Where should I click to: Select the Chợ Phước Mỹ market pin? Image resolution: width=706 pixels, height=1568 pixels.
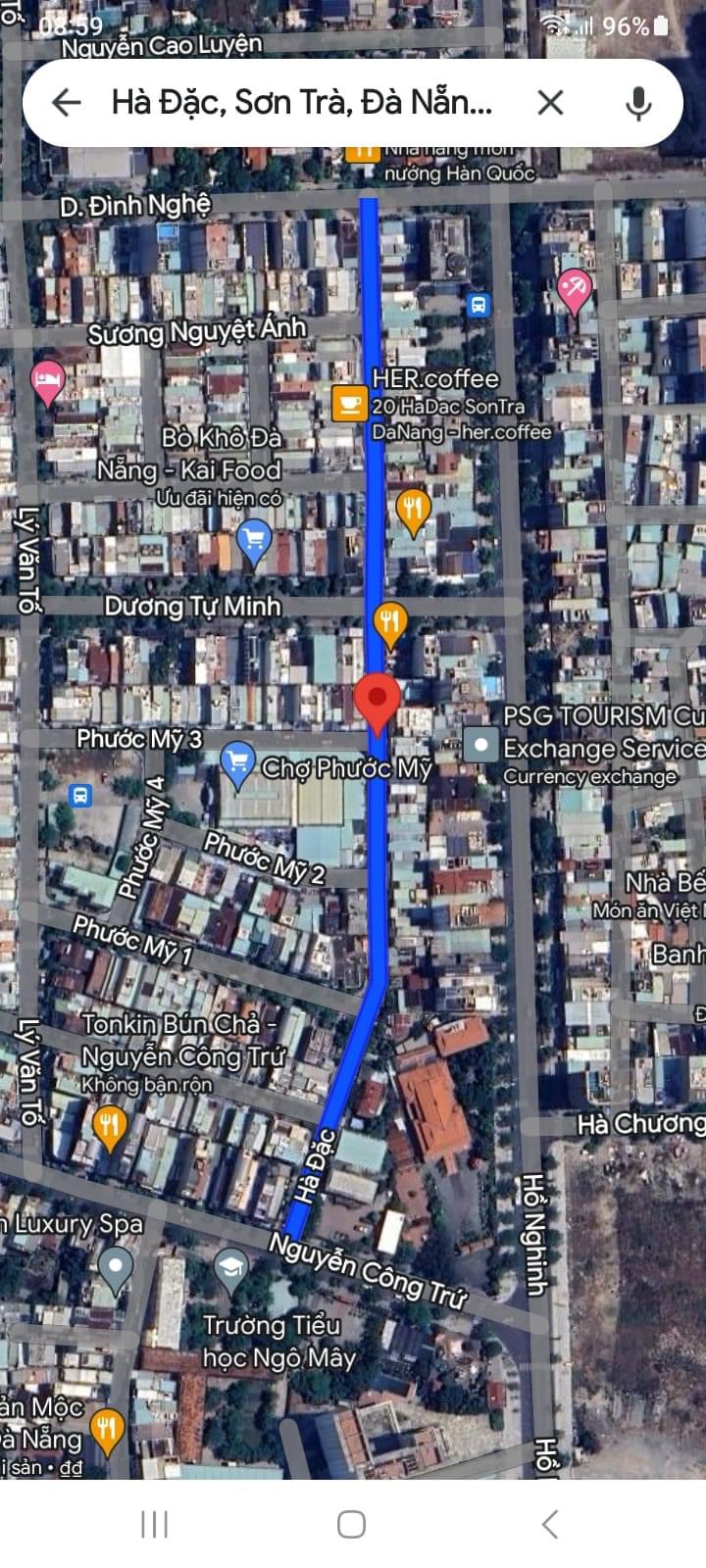pos(237,765)
